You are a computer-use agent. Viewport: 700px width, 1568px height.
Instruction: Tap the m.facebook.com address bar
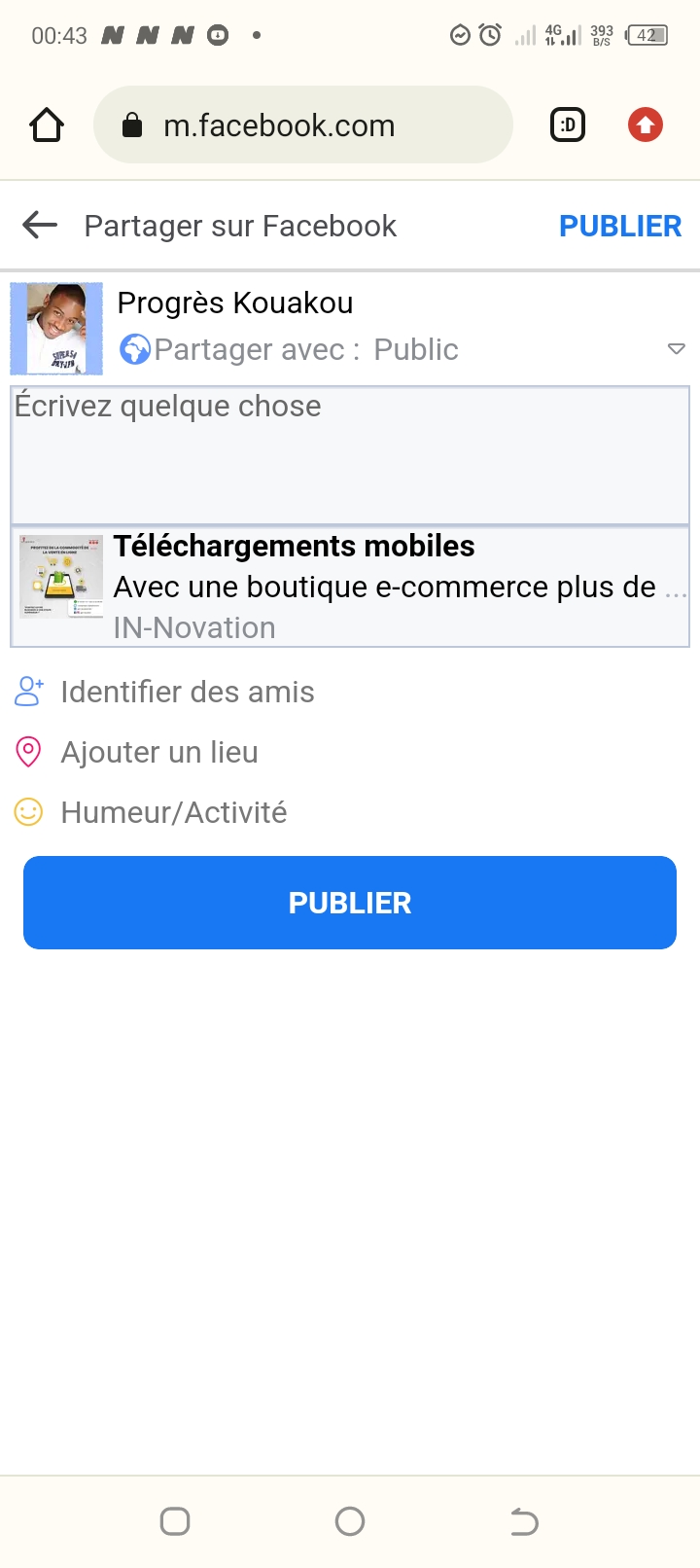(302, 125)
